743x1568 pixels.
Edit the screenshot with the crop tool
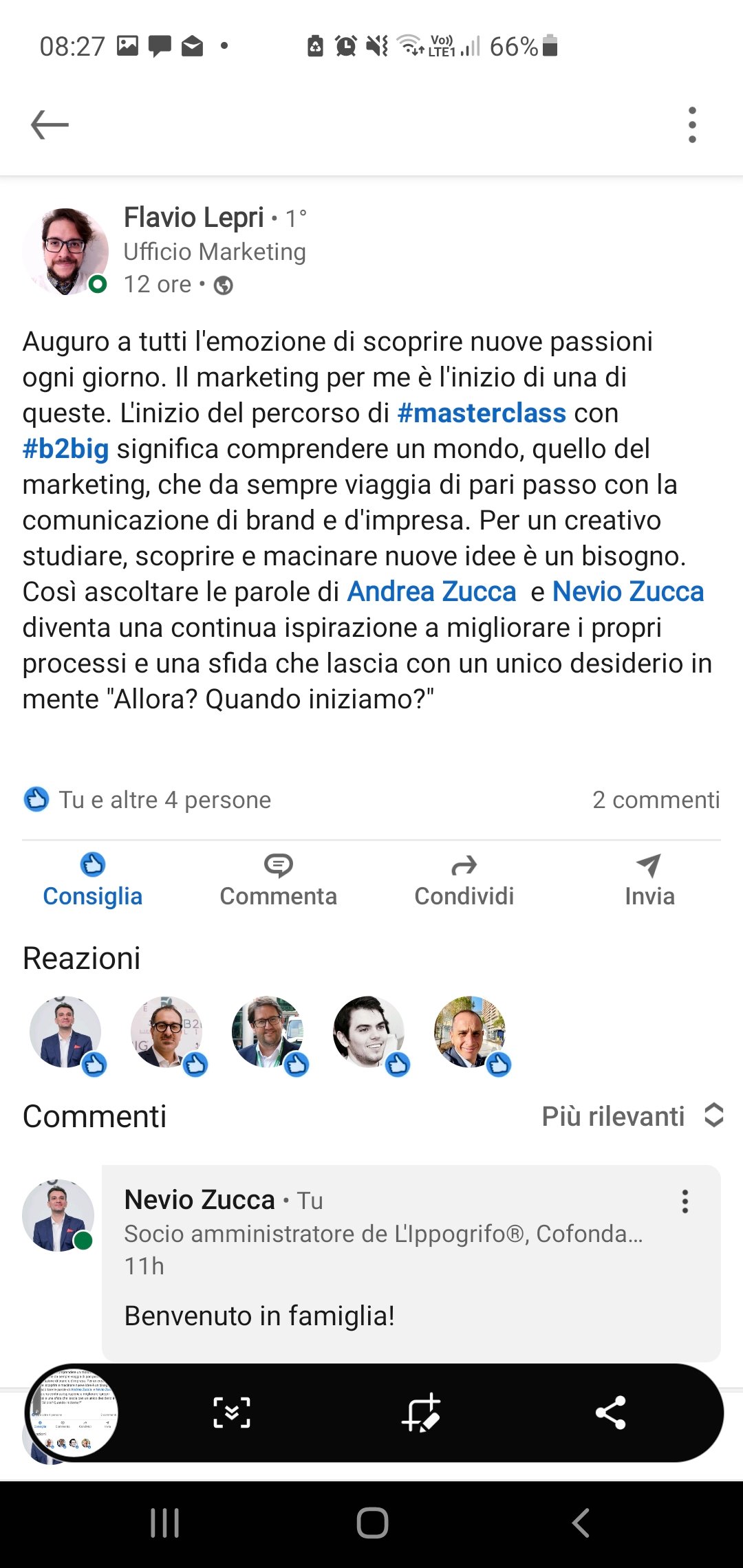click(421, 1413)
